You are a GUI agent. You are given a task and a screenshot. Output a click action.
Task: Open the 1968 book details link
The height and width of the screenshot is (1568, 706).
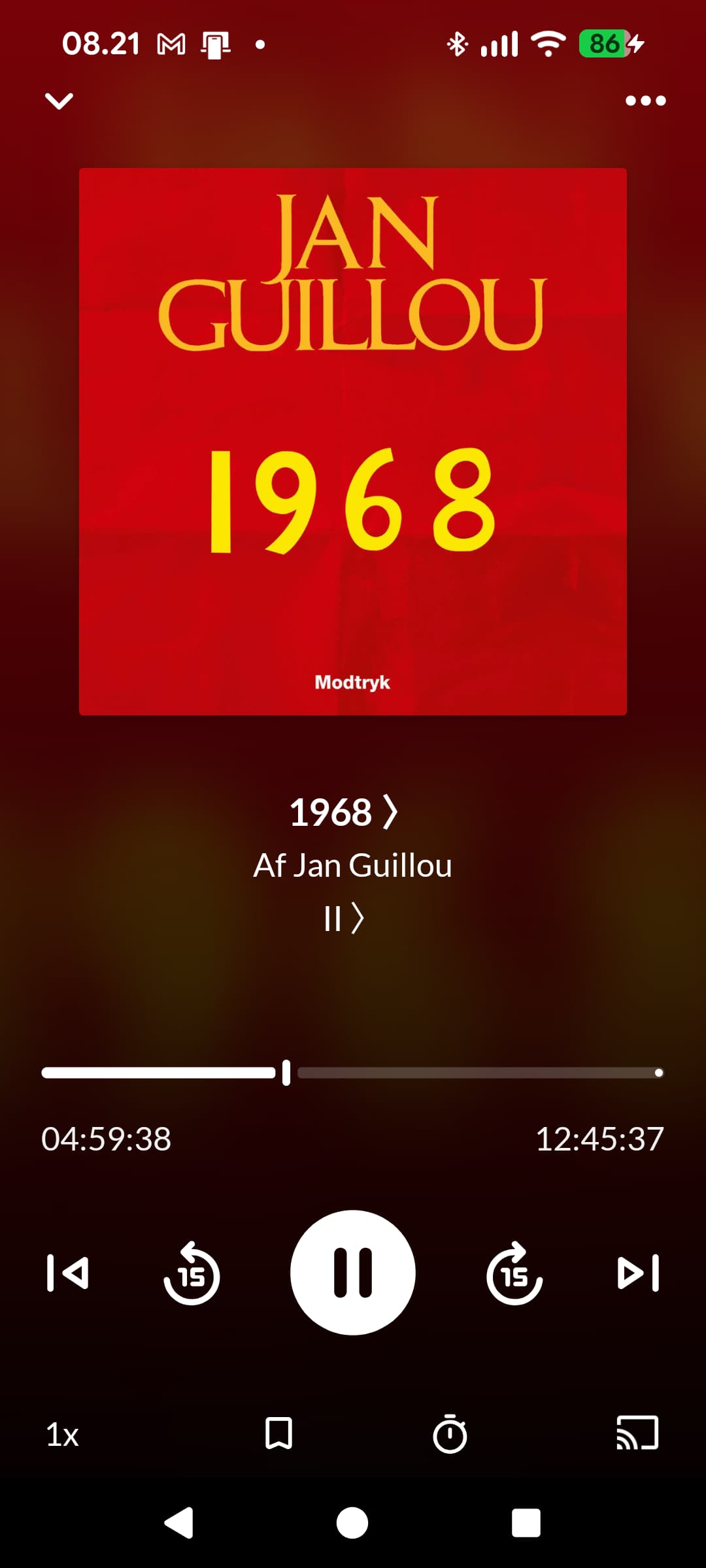pos(344,812)
